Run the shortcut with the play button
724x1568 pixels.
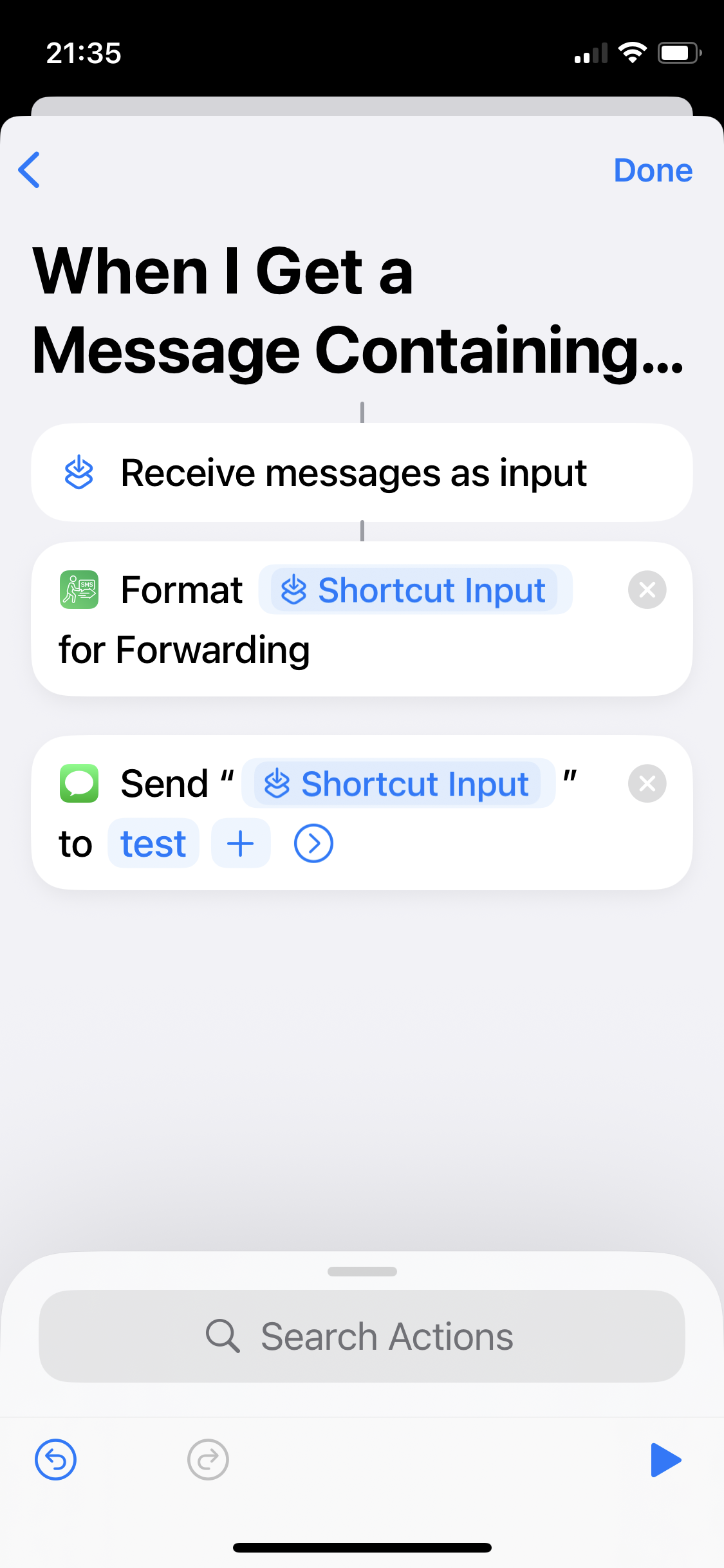coord(665,1460)
